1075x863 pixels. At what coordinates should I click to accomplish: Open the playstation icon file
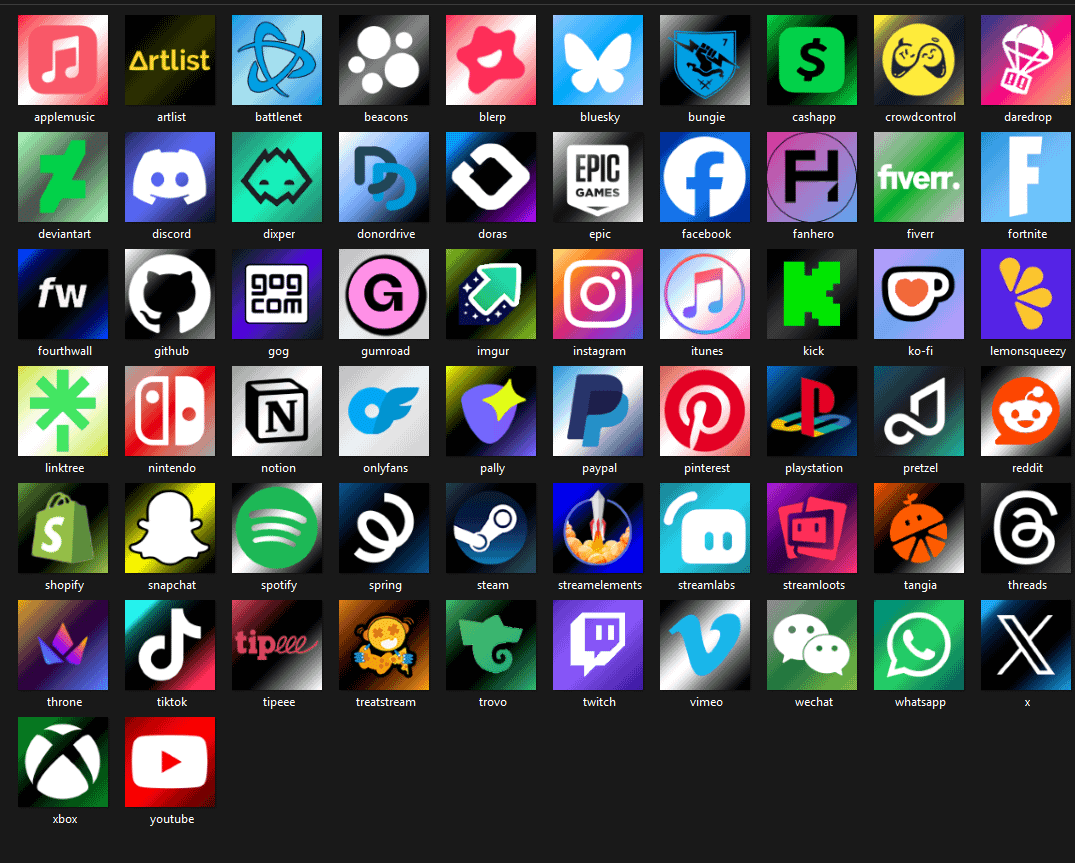click(x=812, y=411)
